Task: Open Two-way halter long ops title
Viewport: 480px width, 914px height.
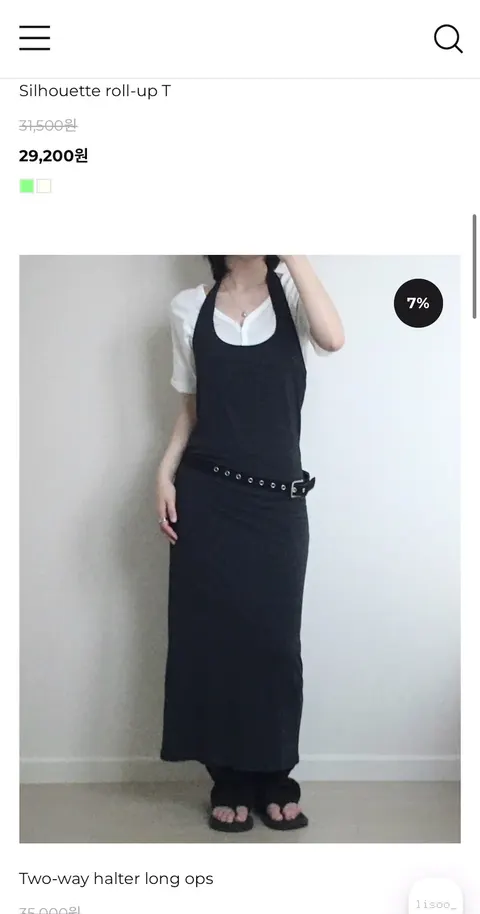Action: [116, 878]
